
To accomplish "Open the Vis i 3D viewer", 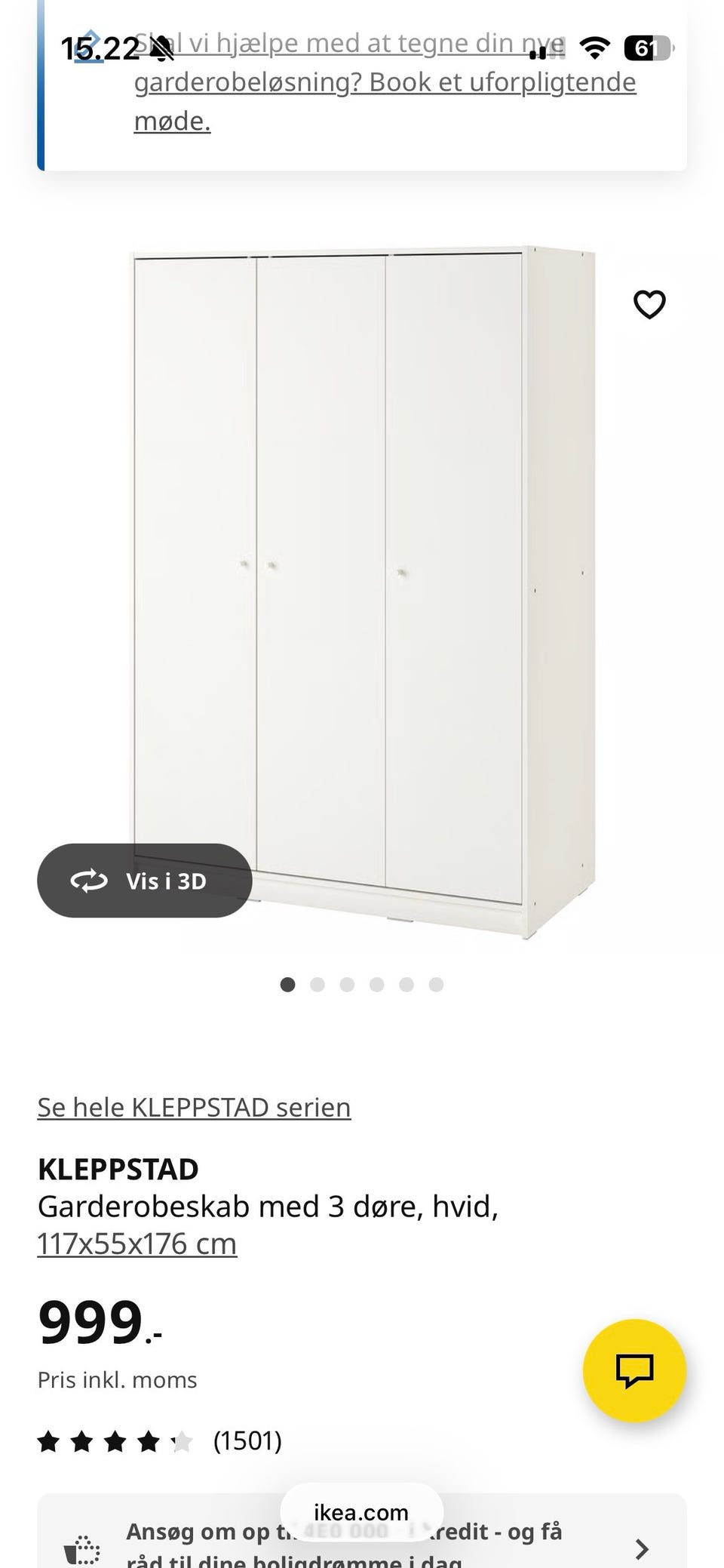I will (144, 881).
